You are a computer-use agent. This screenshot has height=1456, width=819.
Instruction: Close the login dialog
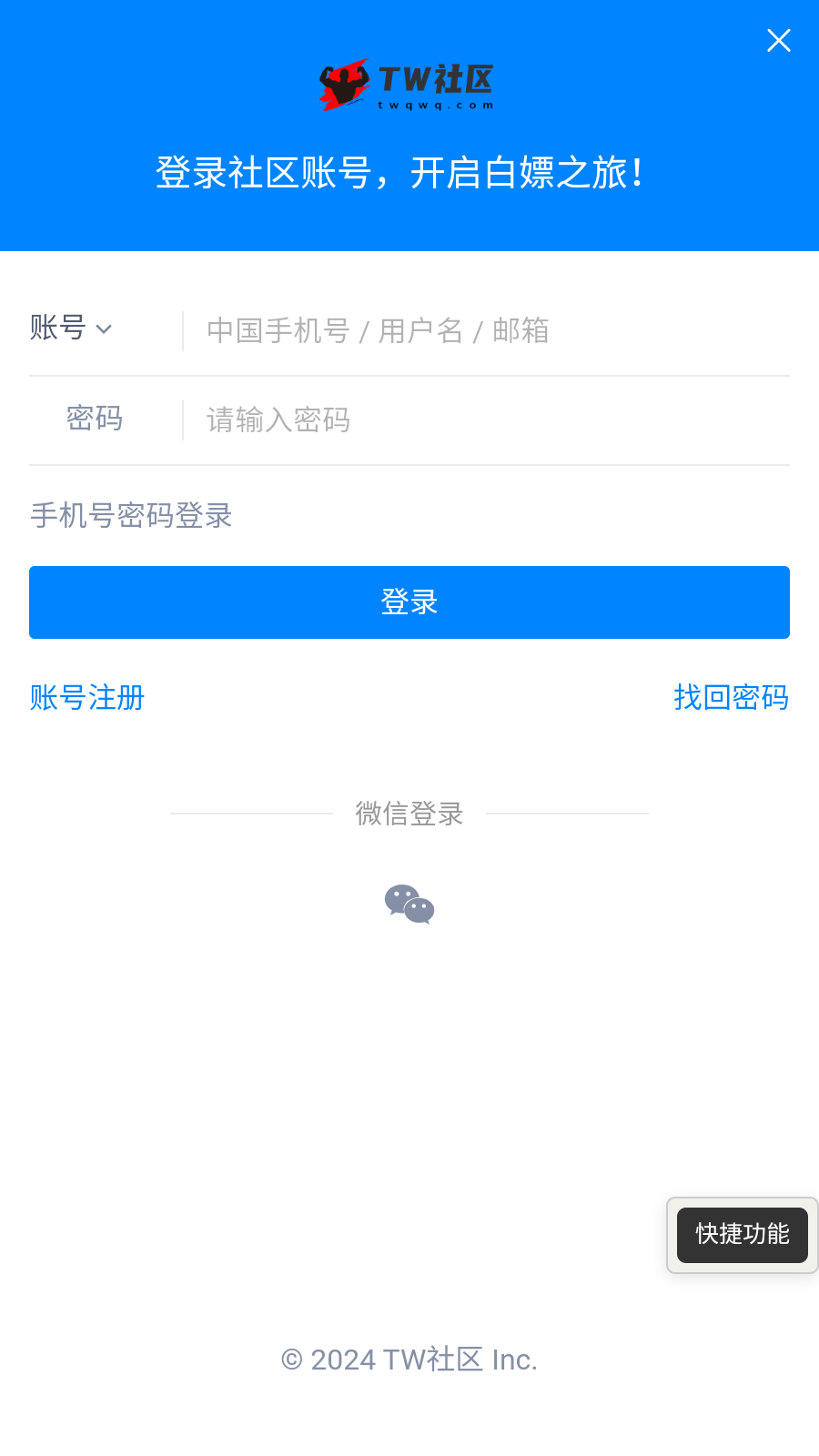(x=779, y=40)
